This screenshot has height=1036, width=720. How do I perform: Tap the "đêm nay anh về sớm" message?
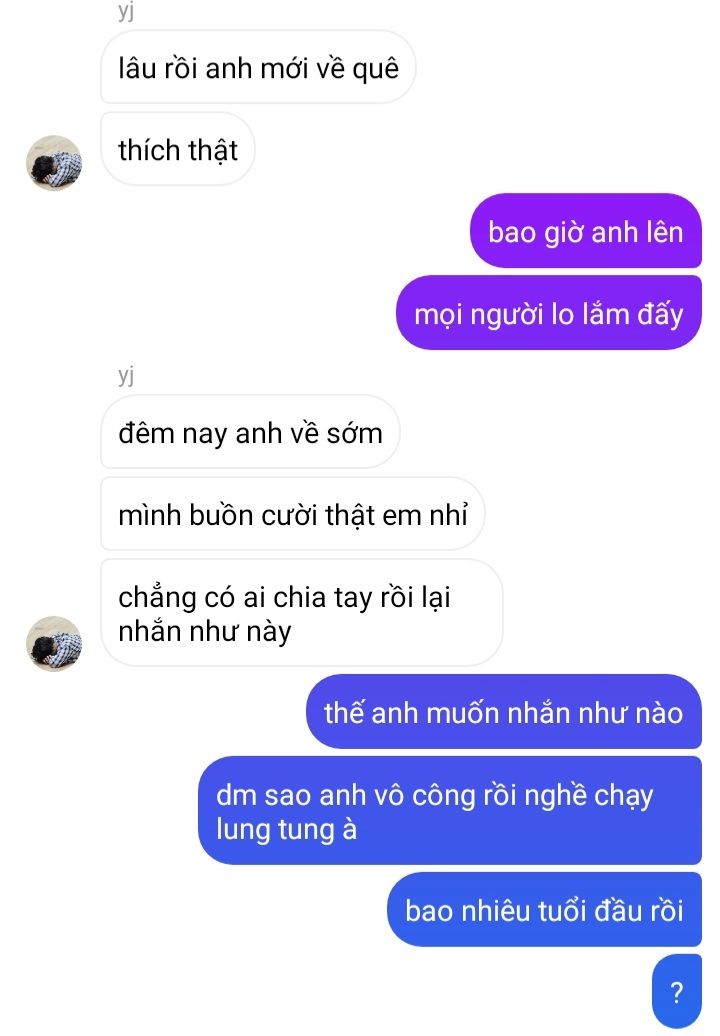(250, 433)
